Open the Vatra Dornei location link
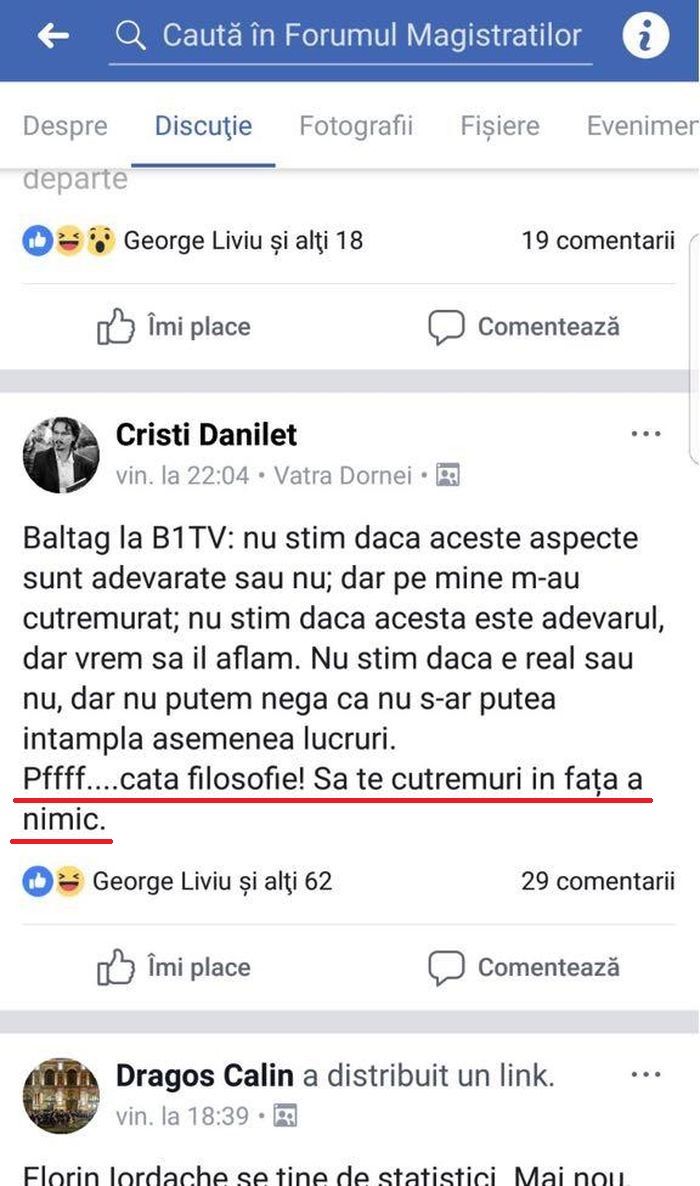The image size is (700, 1186). (343, 476)
